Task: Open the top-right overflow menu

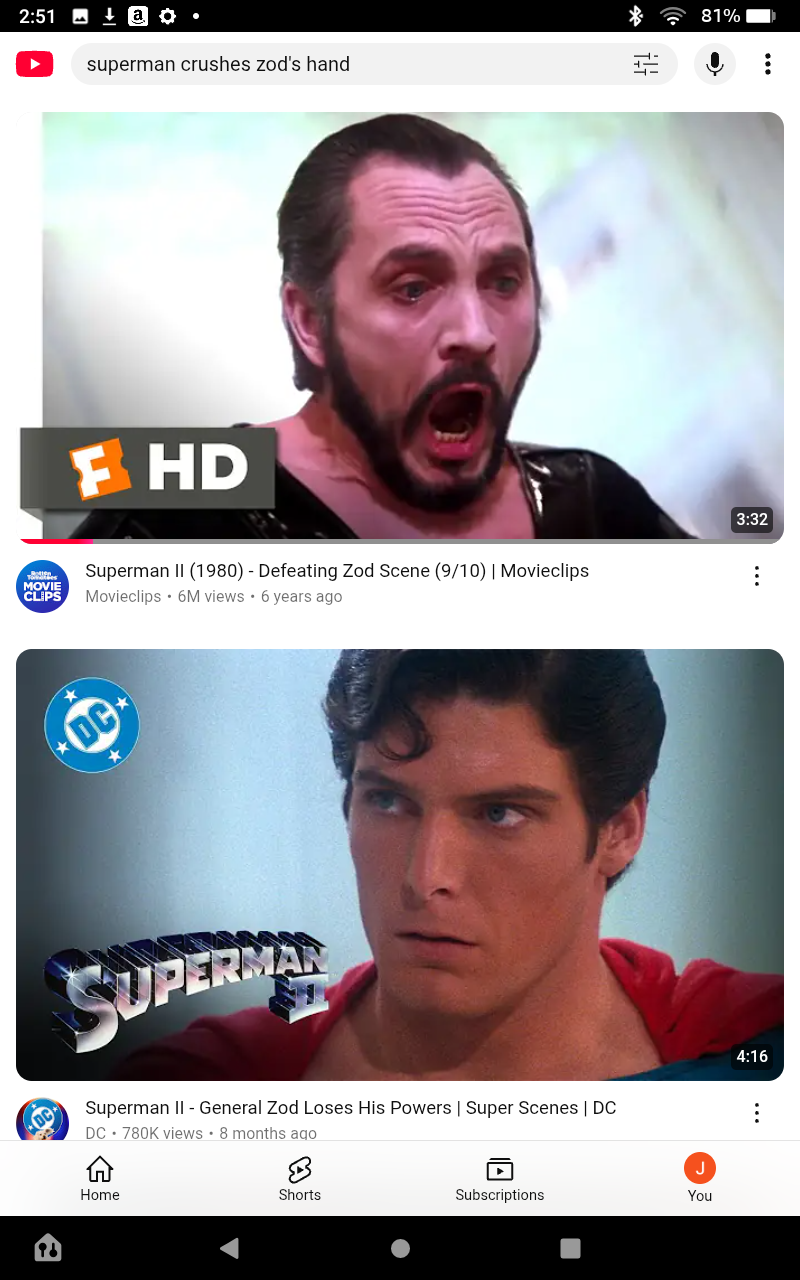Action: 768,65
